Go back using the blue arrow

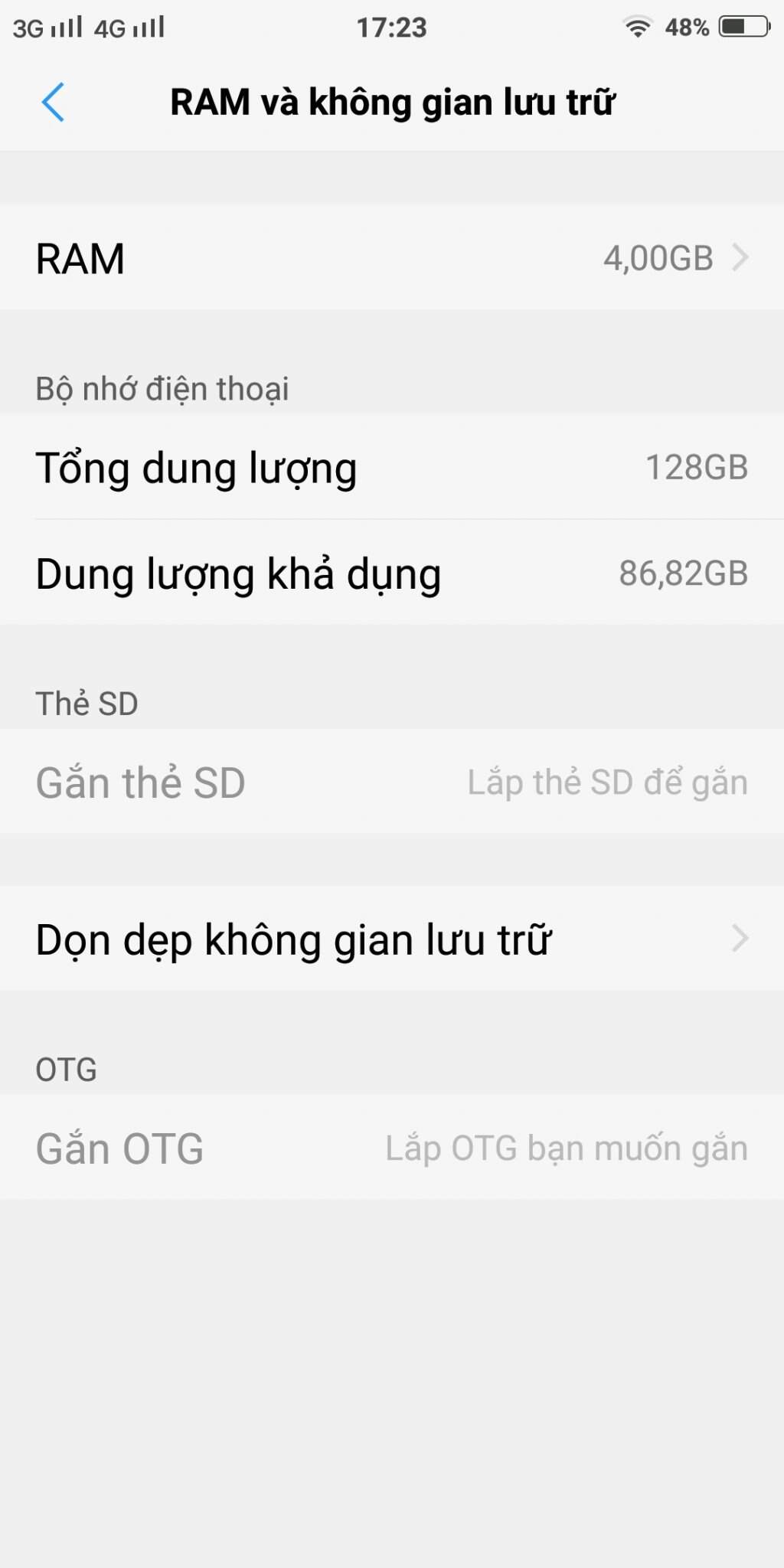click(52, 103)
